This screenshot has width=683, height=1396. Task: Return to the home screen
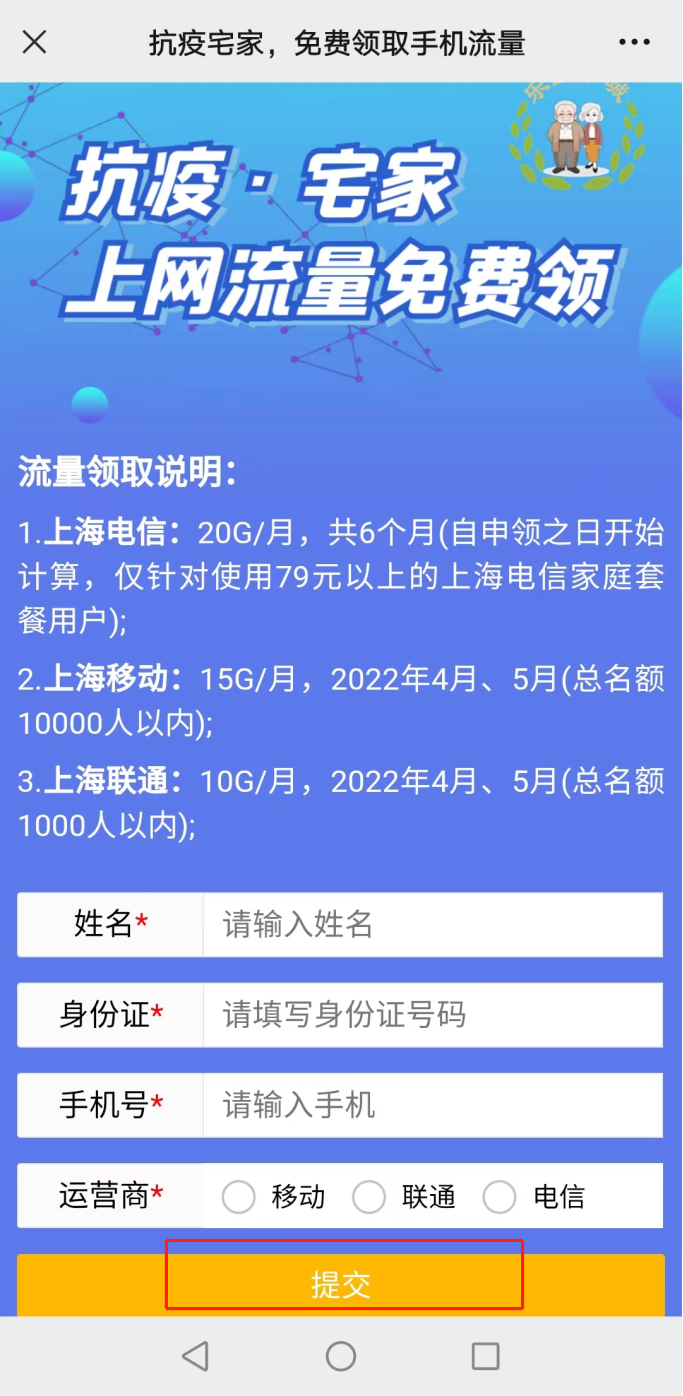(x=341, y=1356)
